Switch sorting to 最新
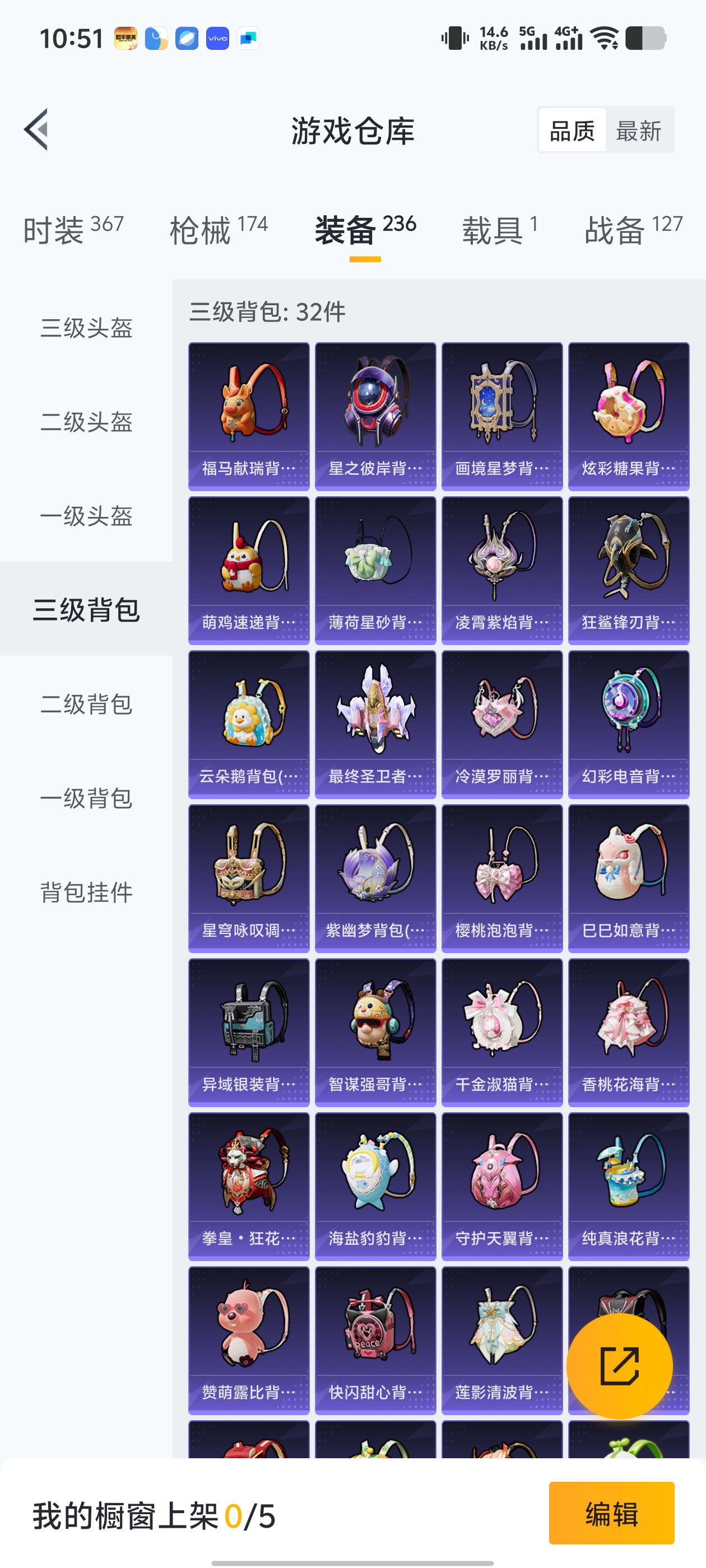The width and height of the screenshot is (706, 1568). [638, 130]
